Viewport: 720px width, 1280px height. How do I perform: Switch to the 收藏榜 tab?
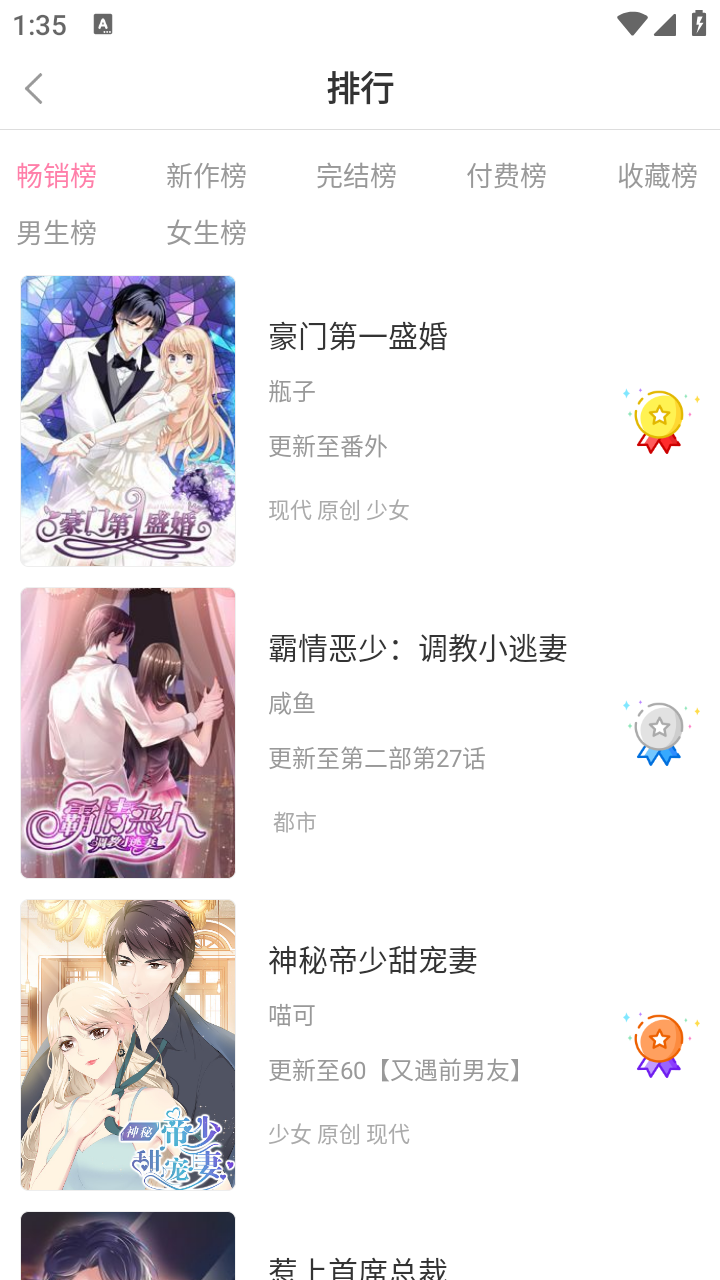(658, 176)
